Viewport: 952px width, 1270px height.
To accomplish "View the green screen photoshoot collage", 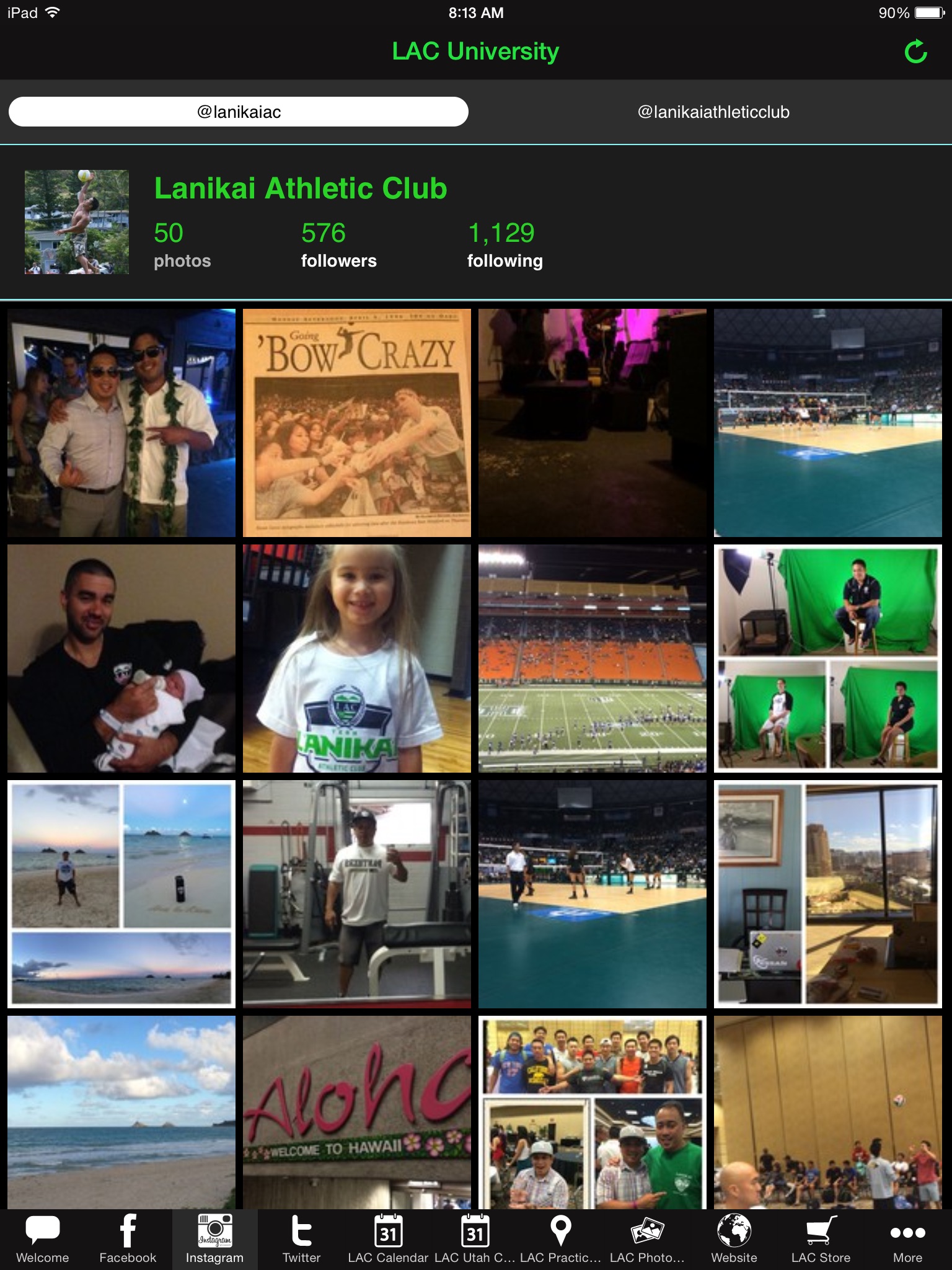I will pyautogui.click(x=828, y=659).
